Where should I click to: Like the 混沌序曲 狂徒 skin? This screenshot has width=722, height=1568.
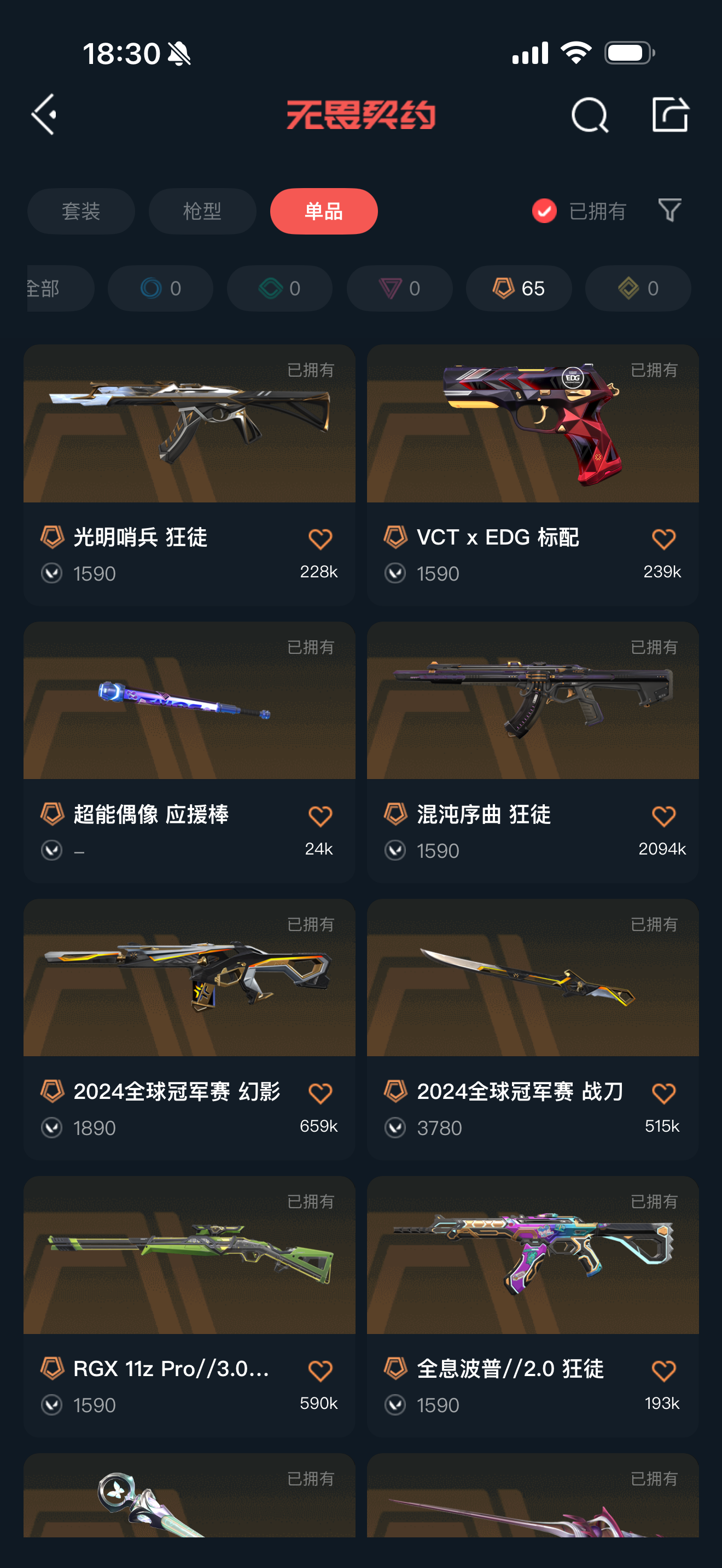tap(663, 816)
